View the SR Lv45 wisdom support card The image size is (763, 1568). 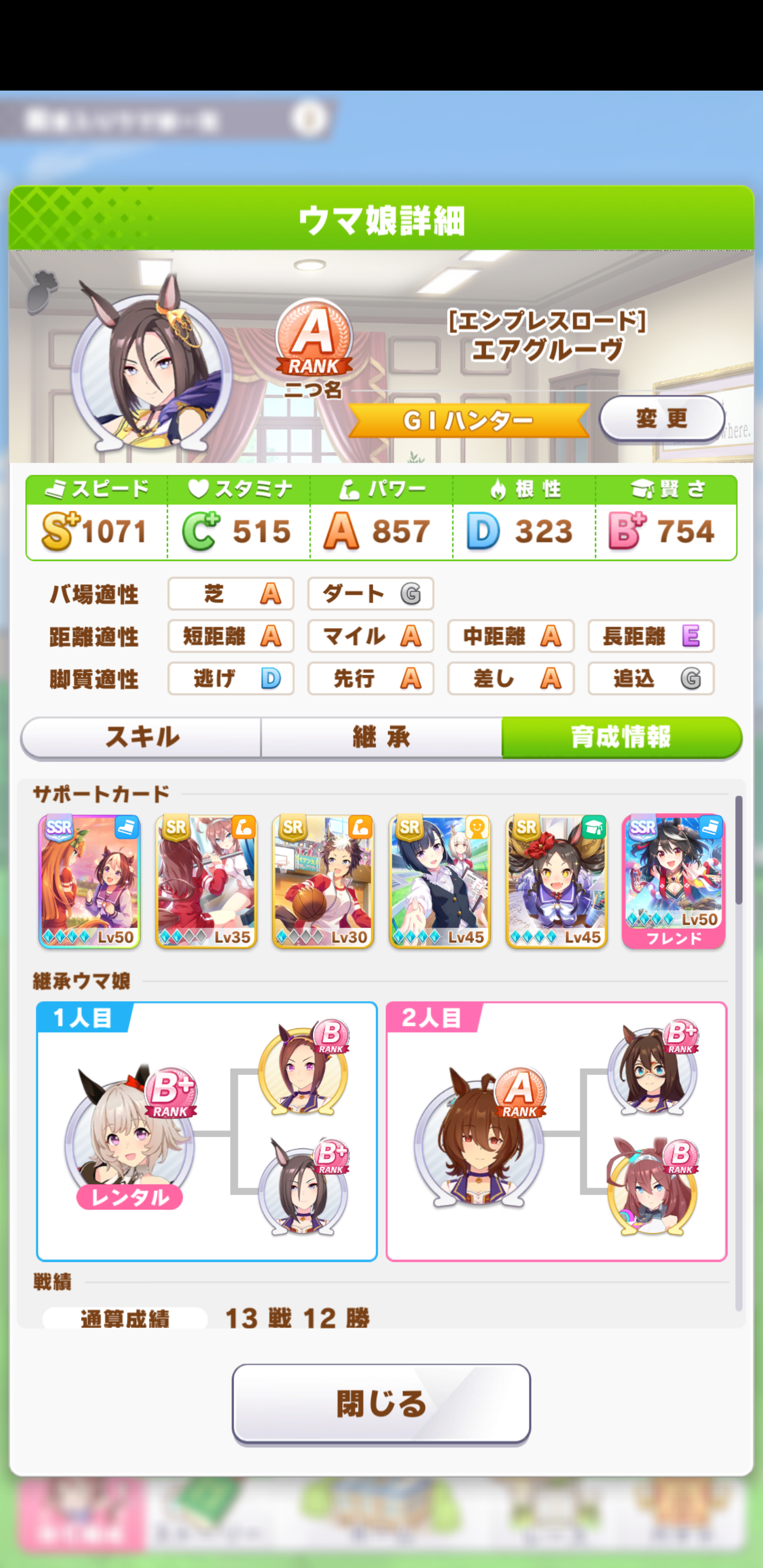tap(556, 881)
